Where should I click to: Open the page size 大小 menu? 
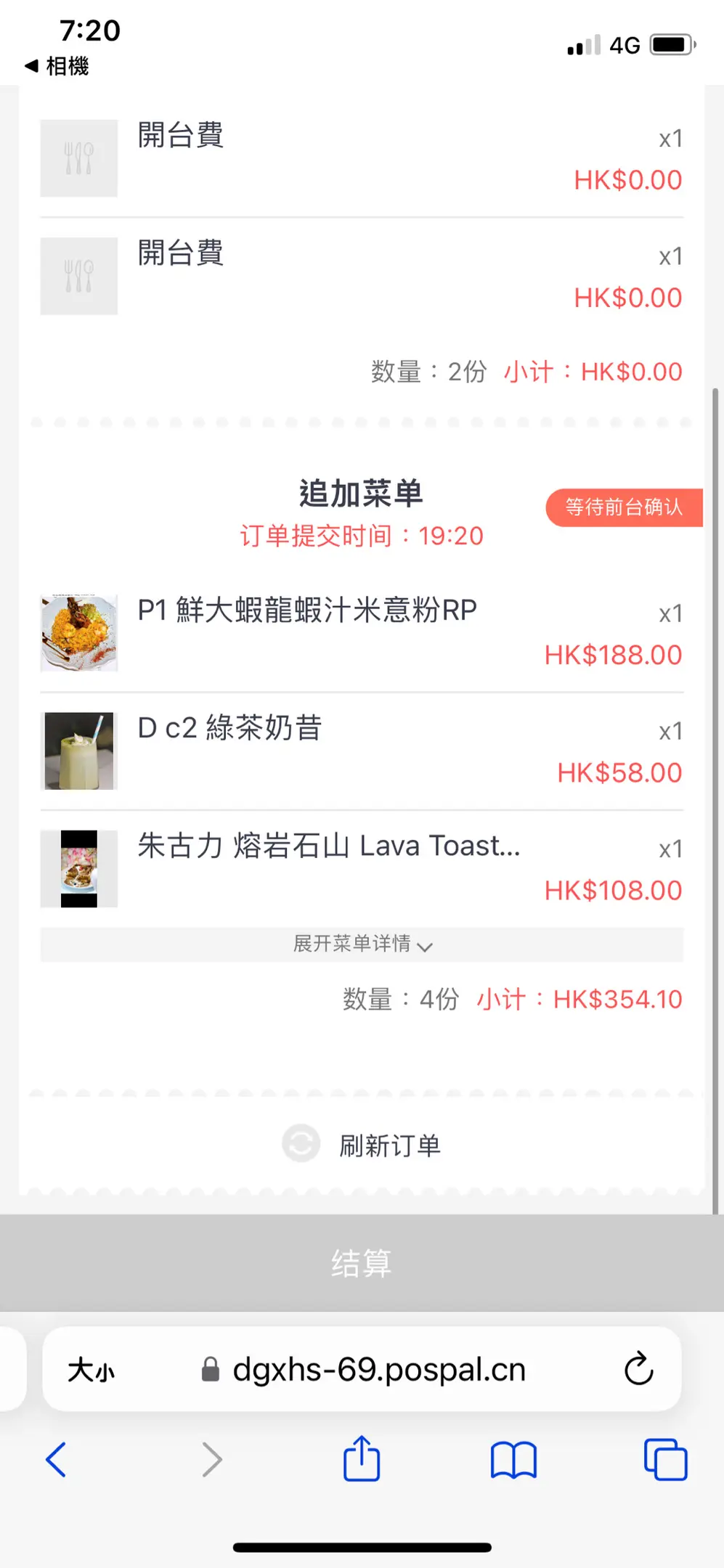[x=91, y=1371]
